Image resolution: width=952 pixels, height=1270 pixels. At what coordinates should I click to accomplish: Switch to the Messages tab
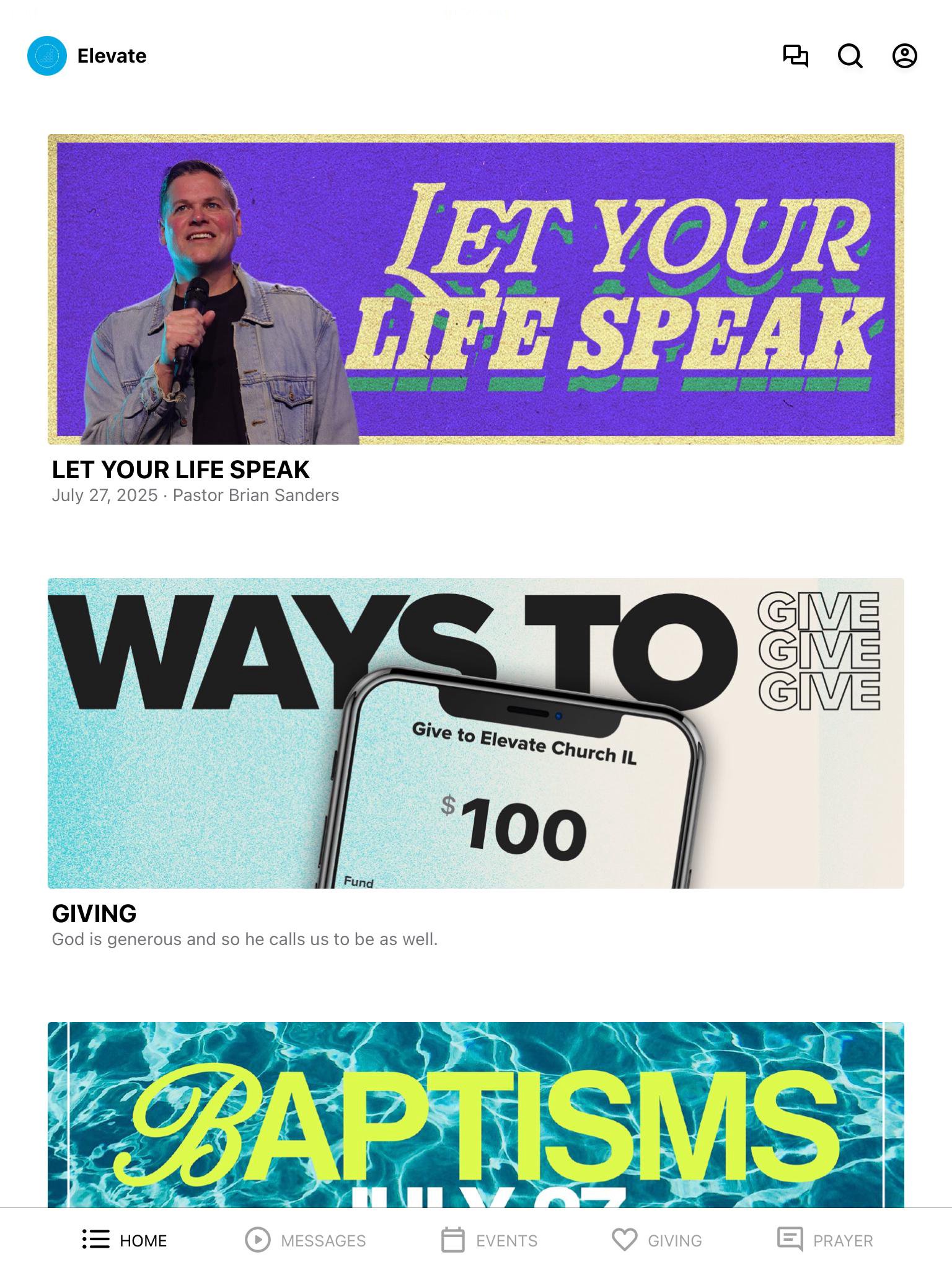[306, 1240]
